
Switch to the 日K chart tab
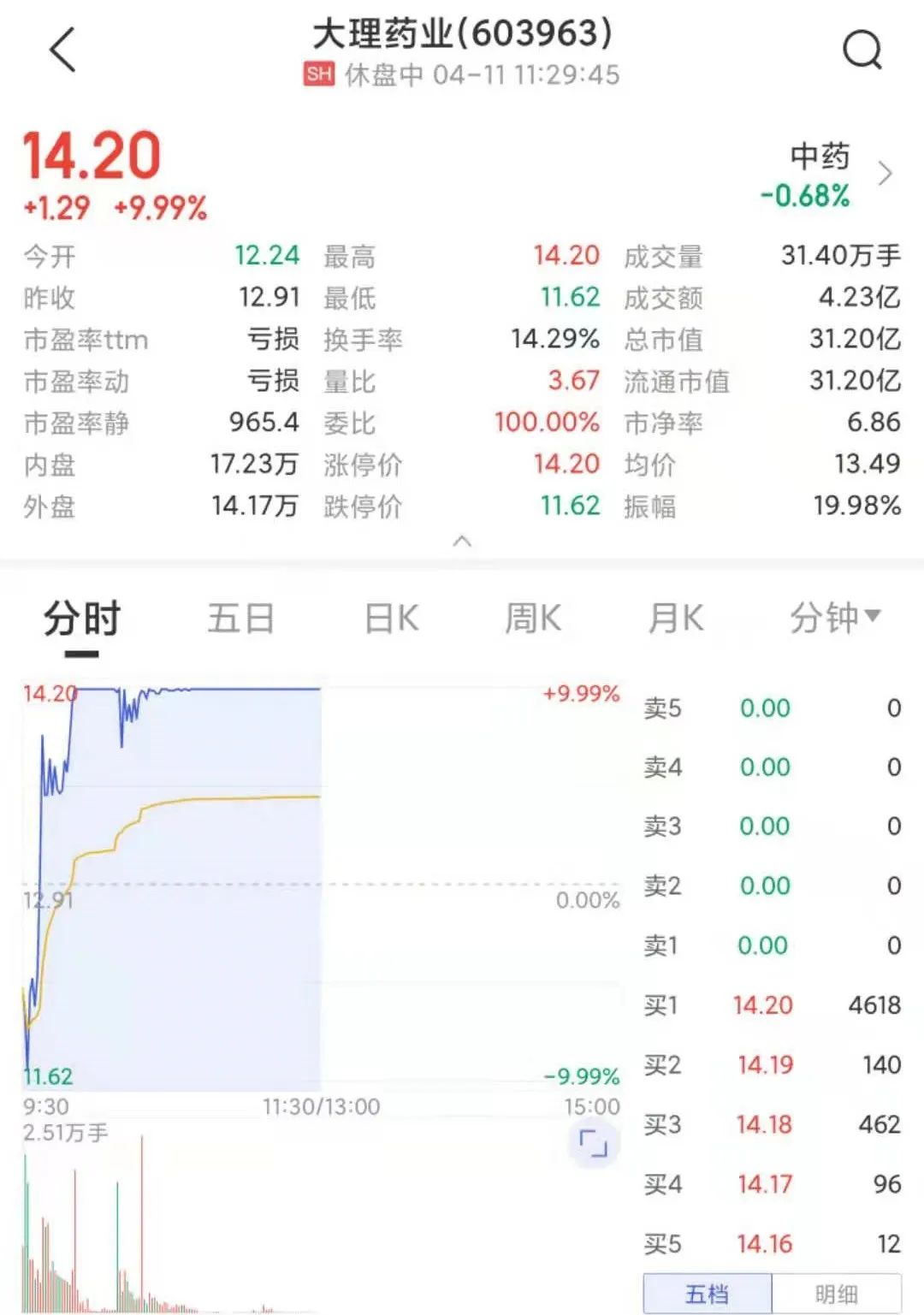(392, 618)
